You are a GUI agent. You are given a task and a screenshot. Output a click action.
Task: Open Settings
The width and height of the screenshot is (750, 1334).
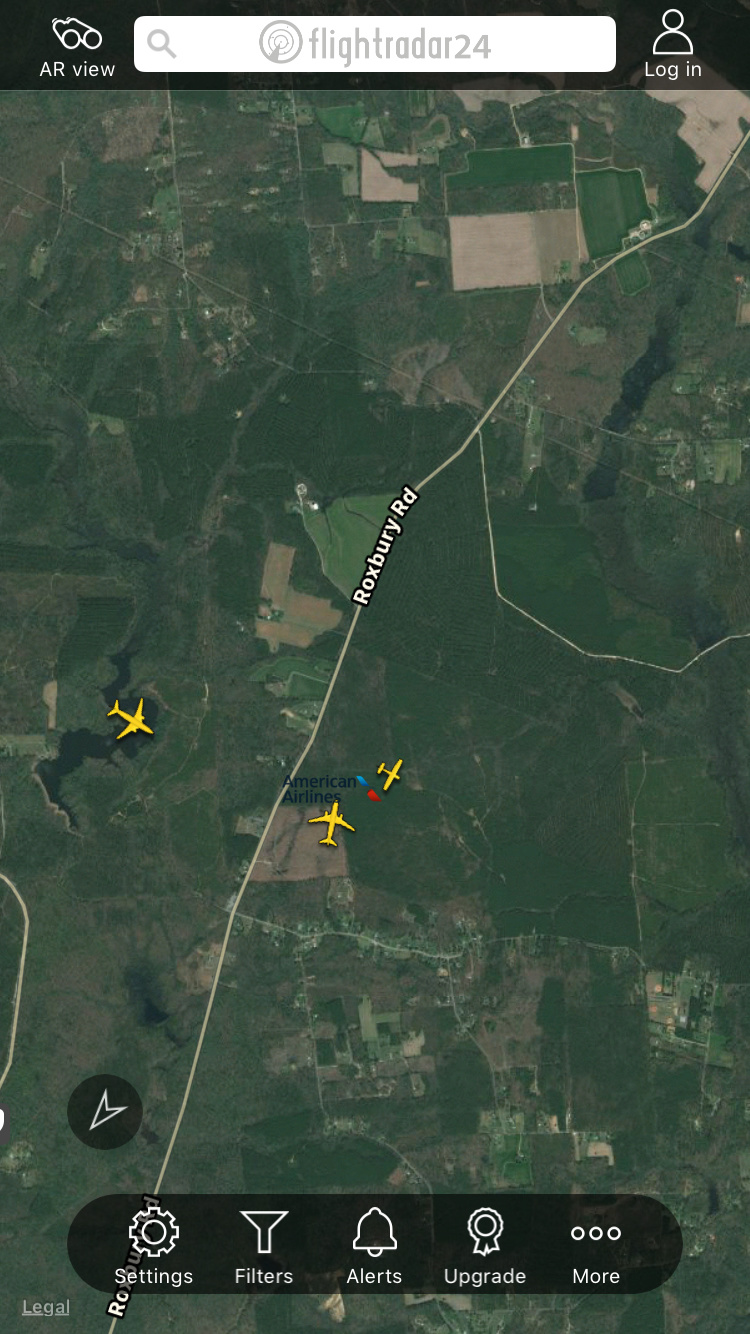click(153, 1246)
